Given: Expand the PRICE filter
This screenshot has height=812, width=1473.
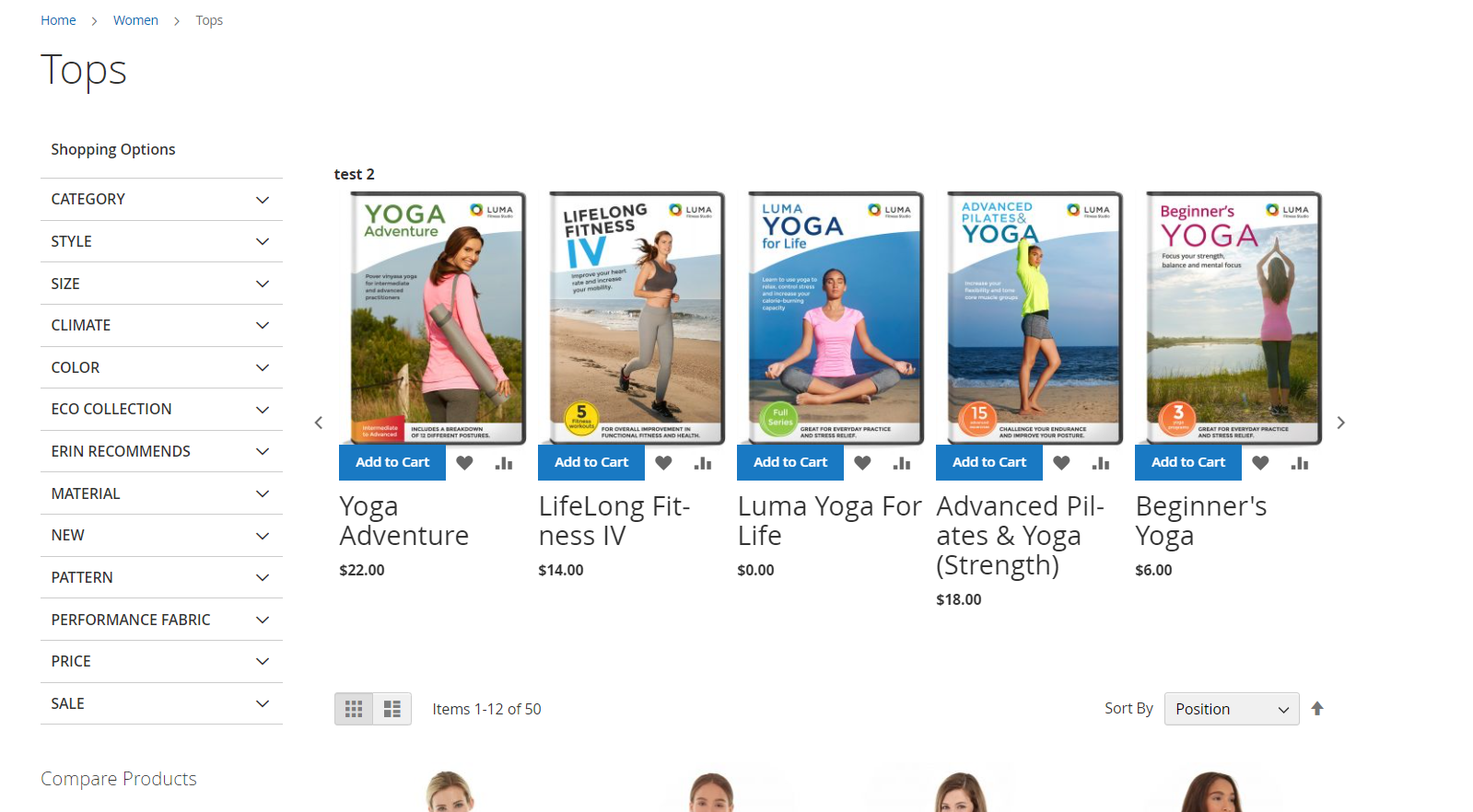Looking at the screenshot, I should coord(161,661).
